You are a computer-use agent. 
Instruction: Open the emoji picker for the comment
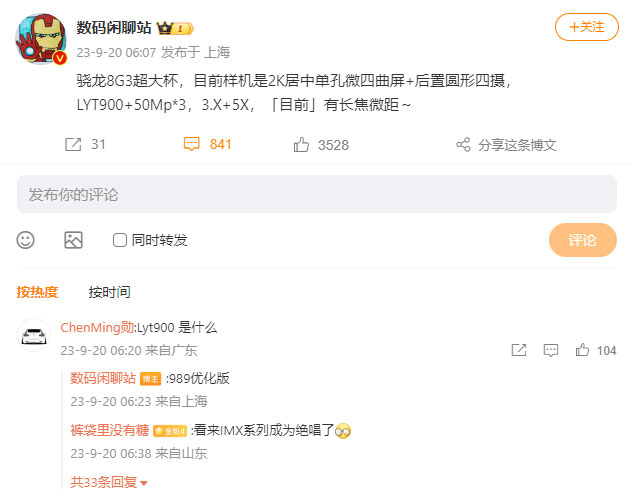click(26, 240)
